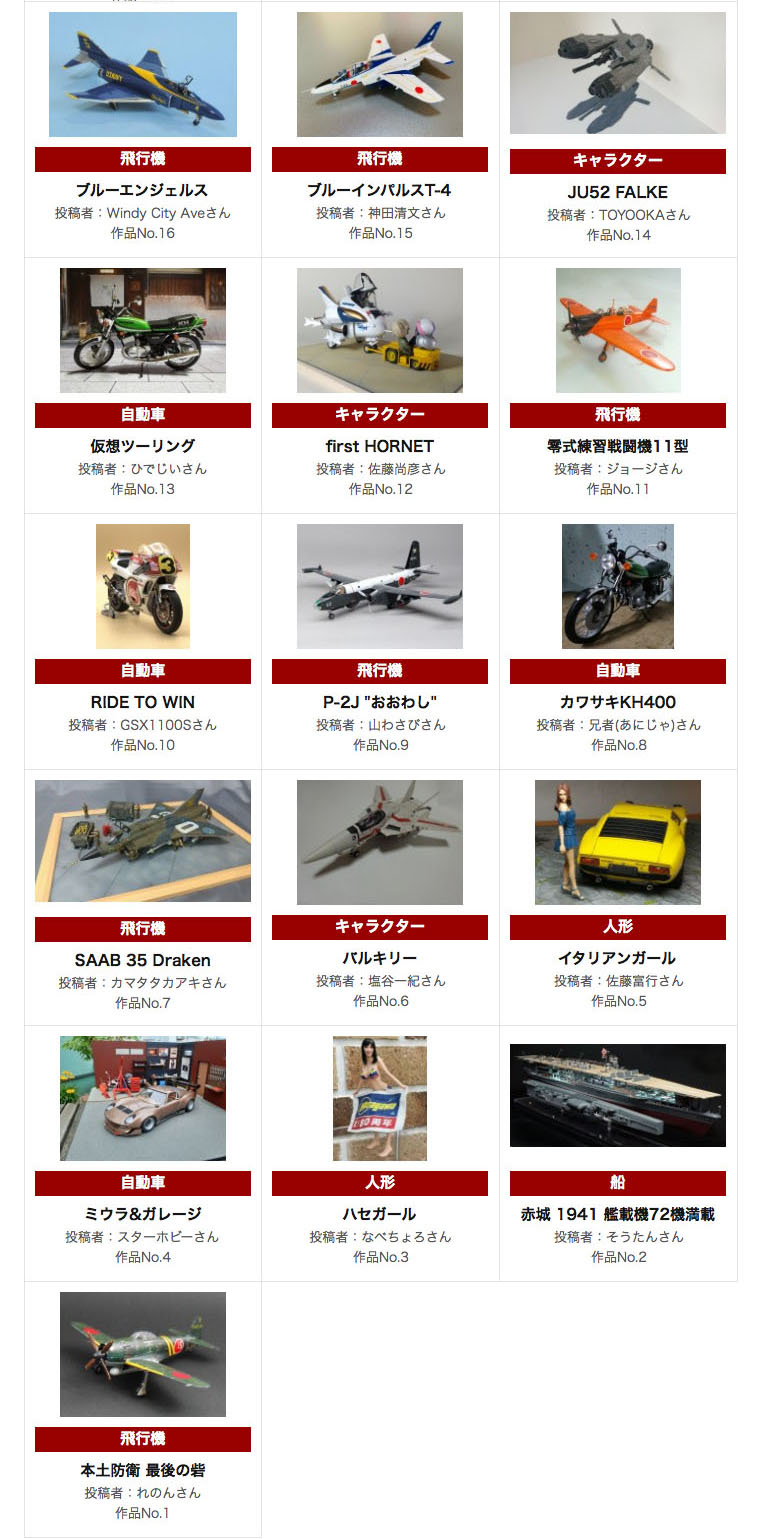The width and height of the screenshot is (762, 1539).
Task: Open the P-2J "おおわし" entry
Action: click(x=379, y=702)
